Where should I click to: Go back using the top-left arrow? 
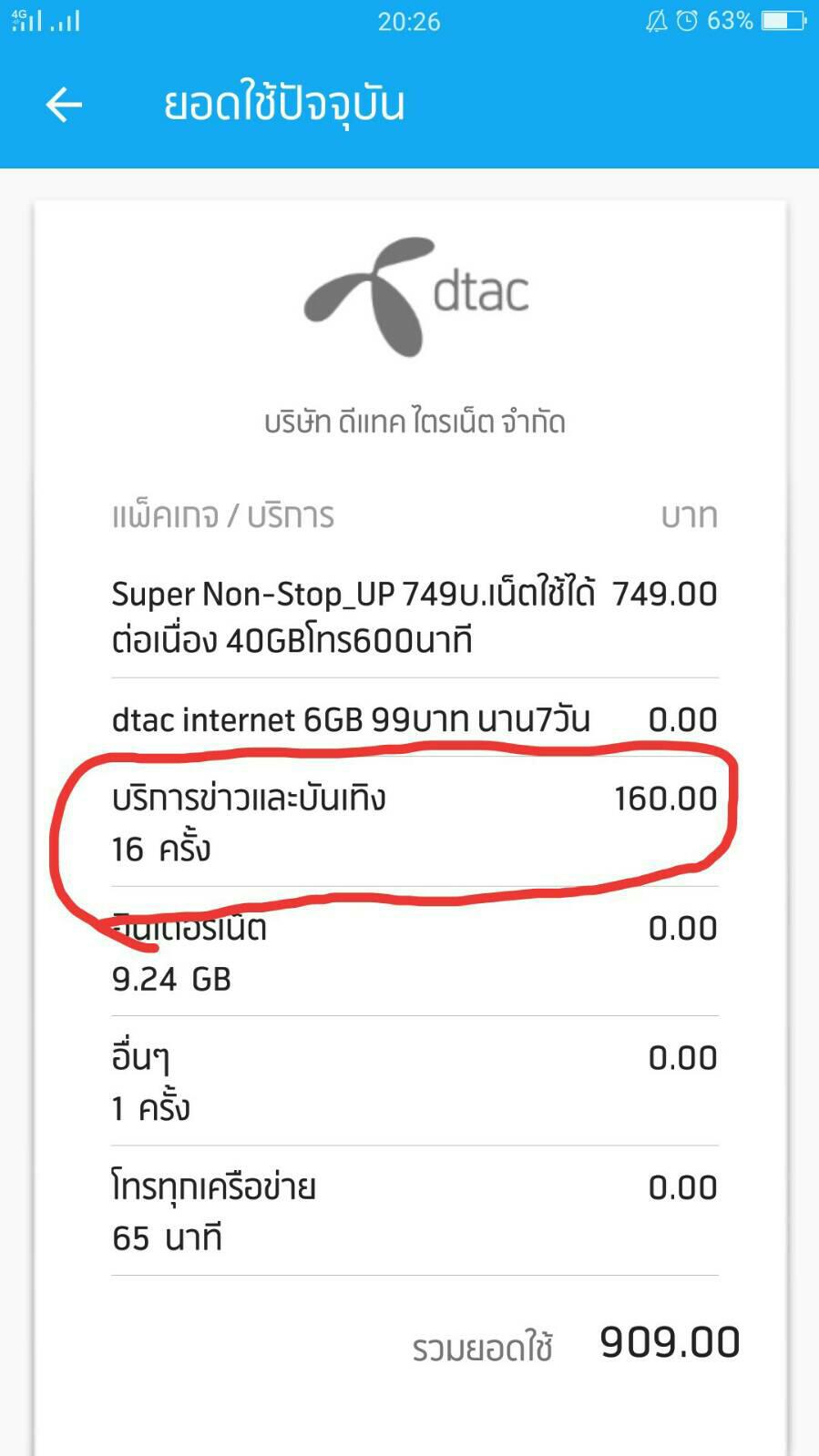[x=64, y=106]
